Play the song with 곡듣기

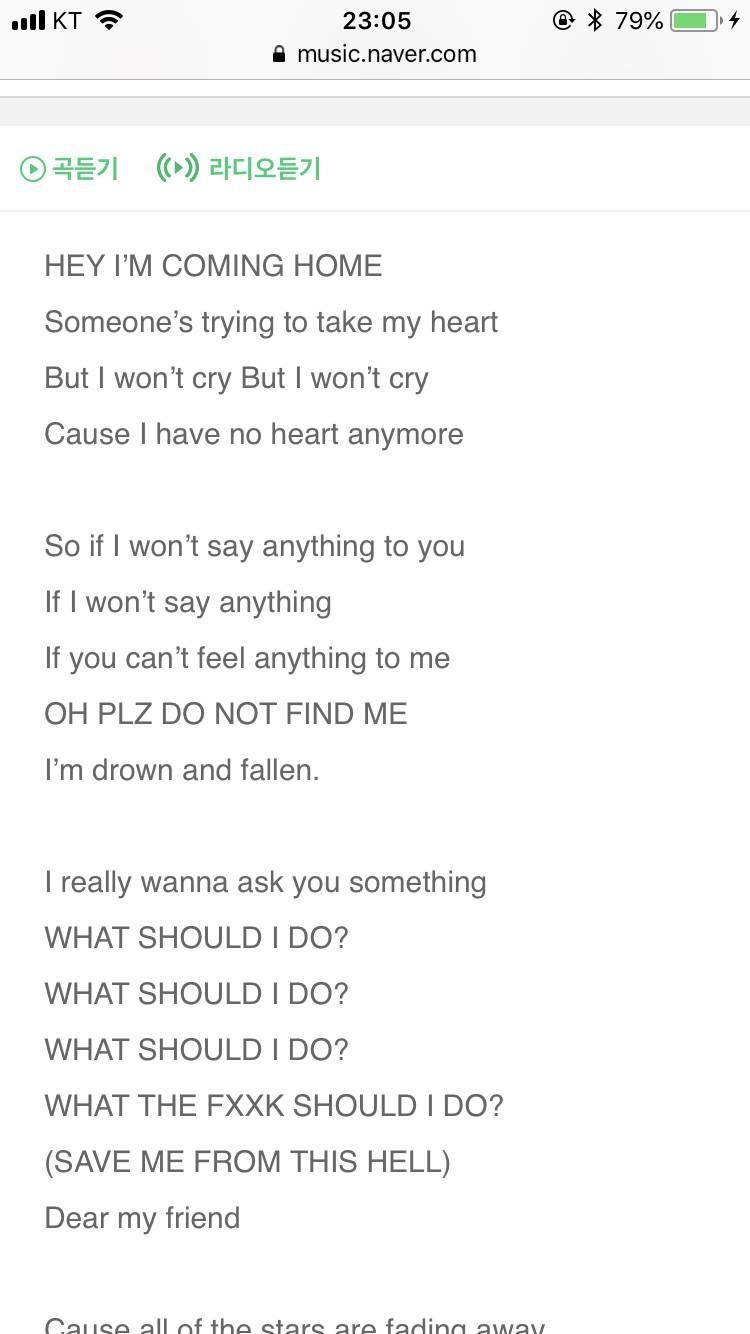click(69, 169)
